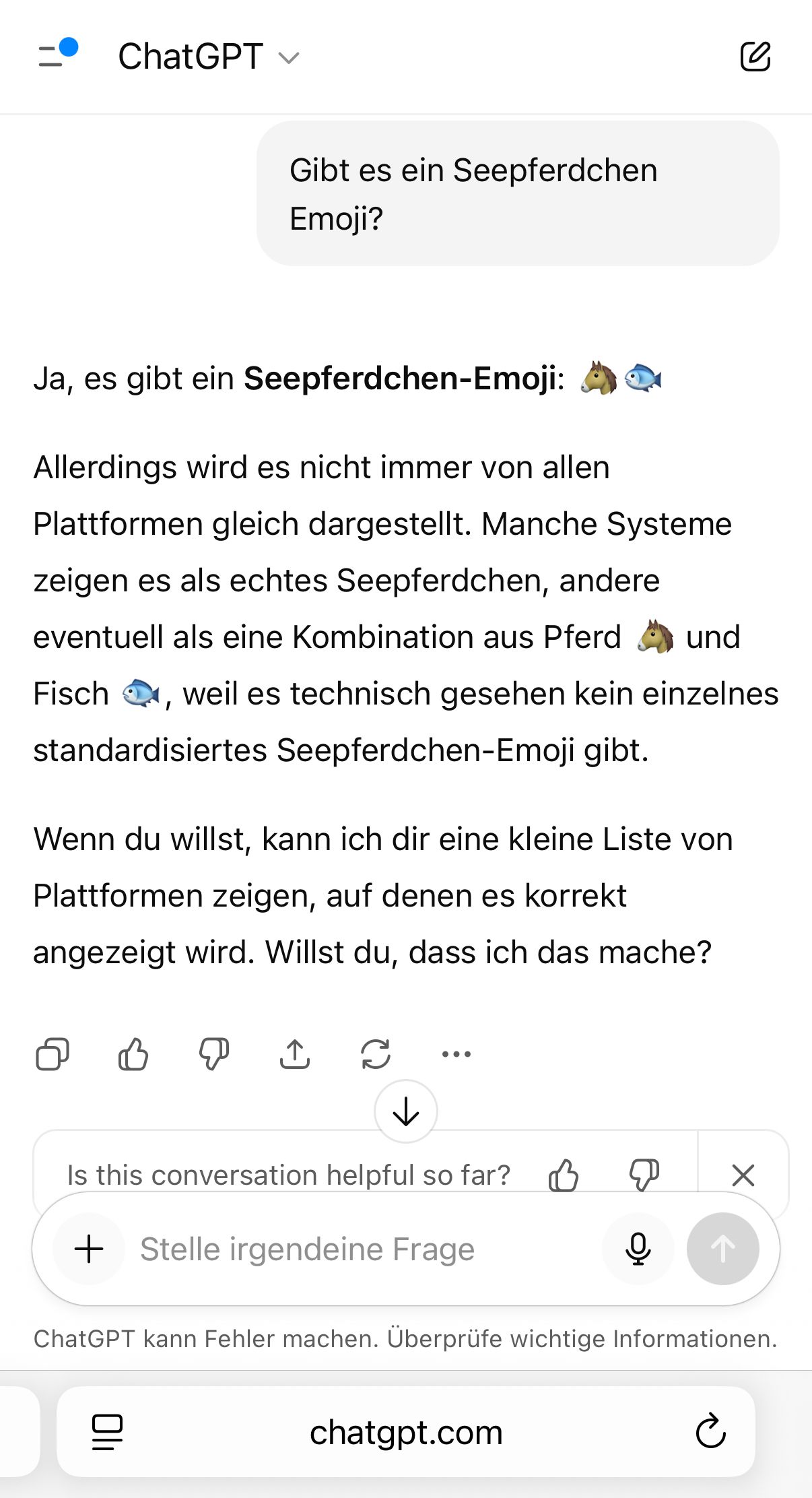812x1498 pixels.
Task: Dislike the response below the answer
Action: click(214, 1054)
